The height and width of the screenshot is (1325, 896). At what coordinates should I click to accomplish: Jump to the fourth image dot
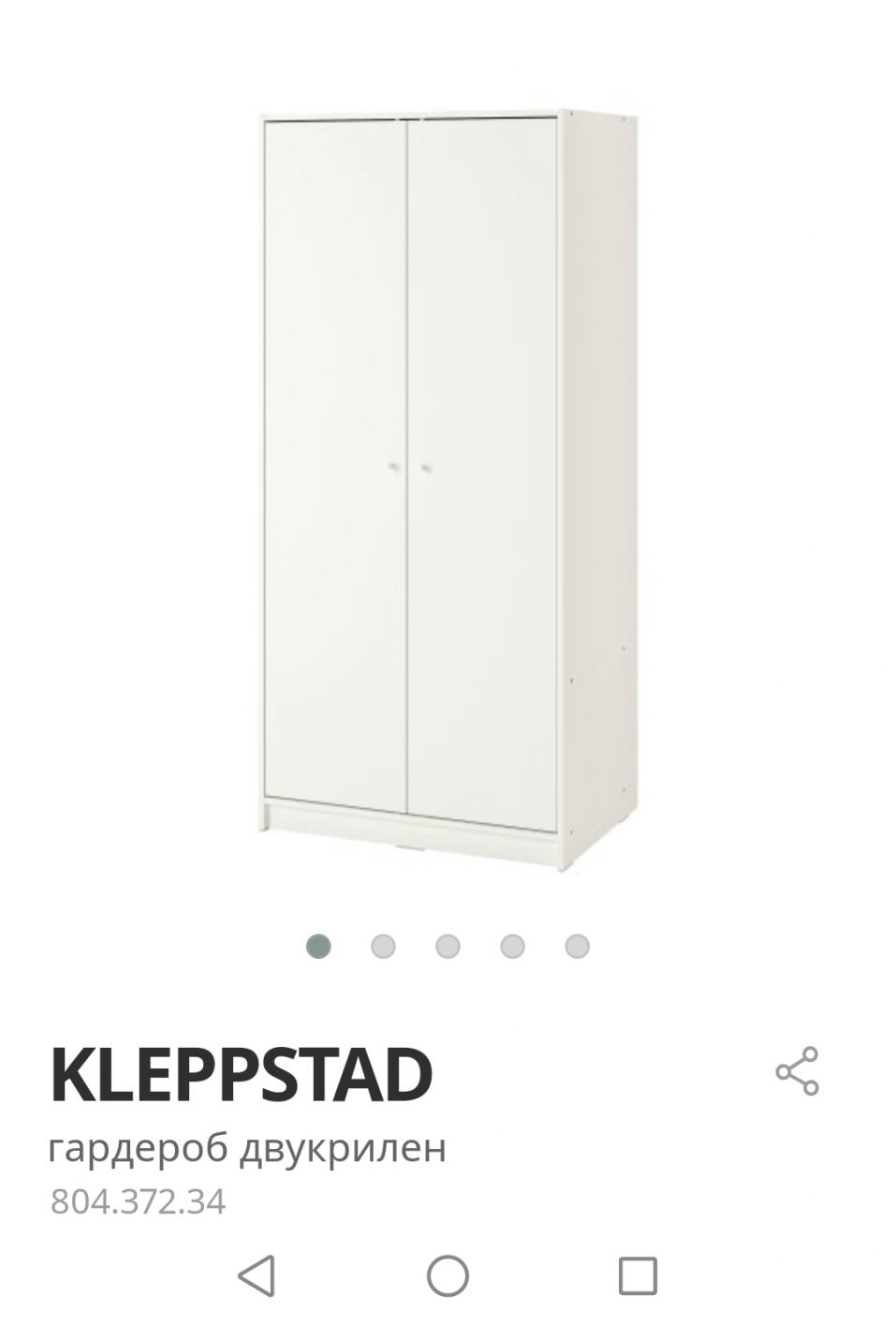(x=512, y=947)
